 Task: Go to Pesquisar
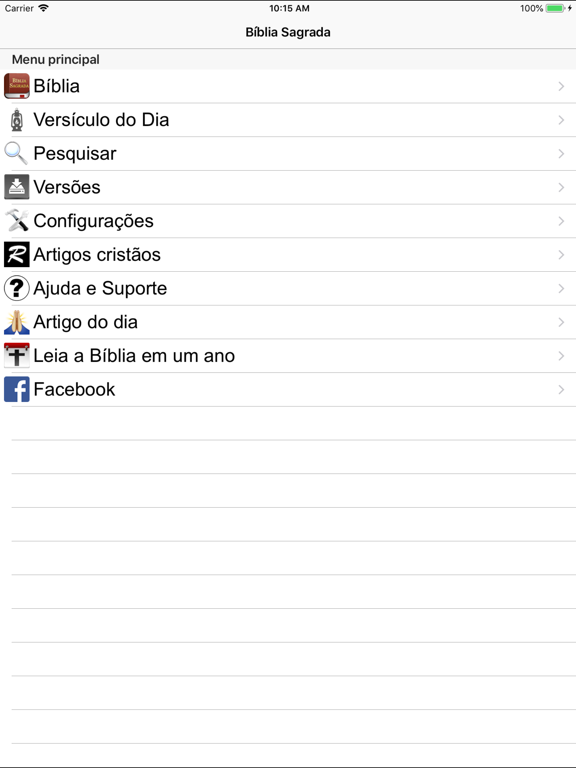click(x=288, y=154)
